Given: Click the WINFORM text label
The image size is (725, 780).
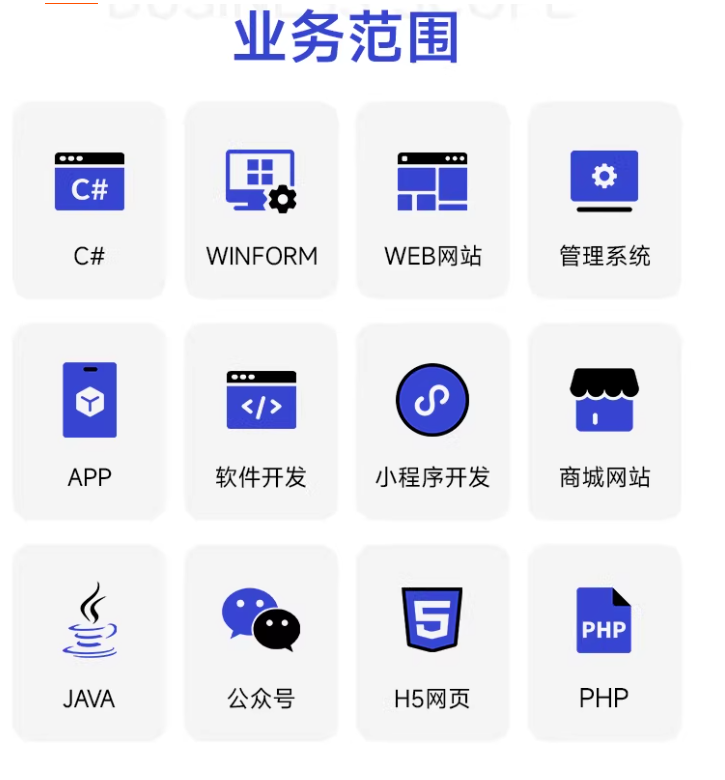Looking at the screenshot, I should point(261,256).
